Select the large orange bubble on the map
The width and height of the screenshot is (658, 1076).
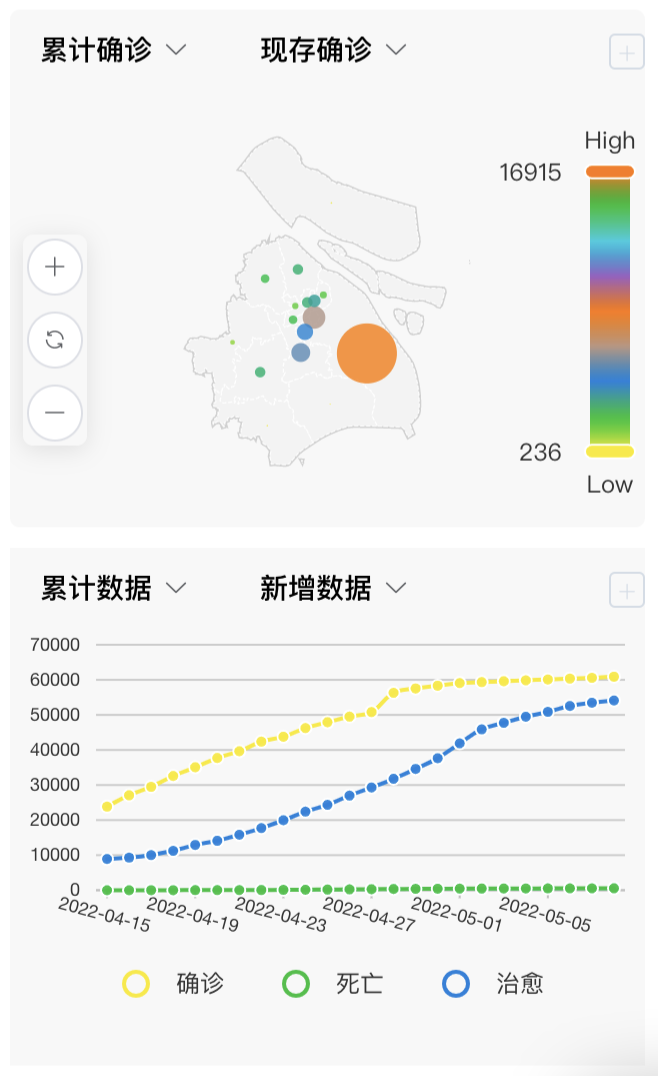pyautogui.click(x=367, y=353)
